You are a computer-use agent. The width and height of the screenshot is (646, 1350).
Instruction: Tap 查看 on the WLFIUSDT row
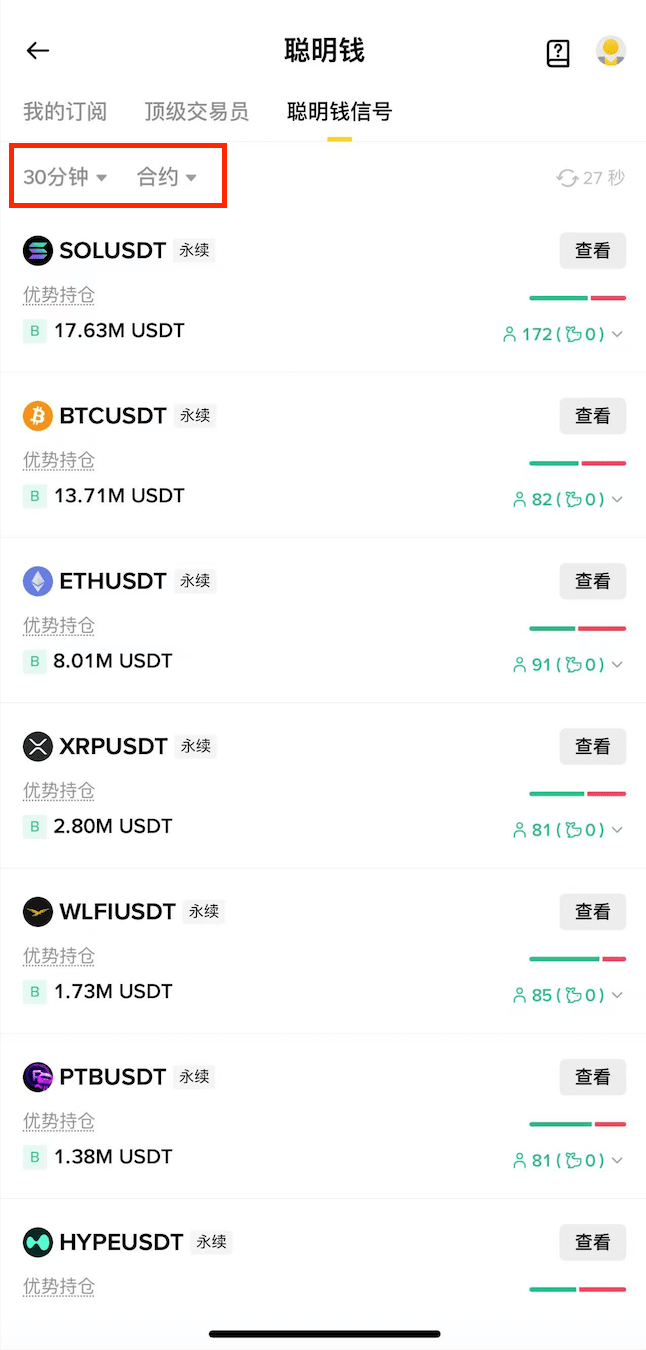(592, 912)
